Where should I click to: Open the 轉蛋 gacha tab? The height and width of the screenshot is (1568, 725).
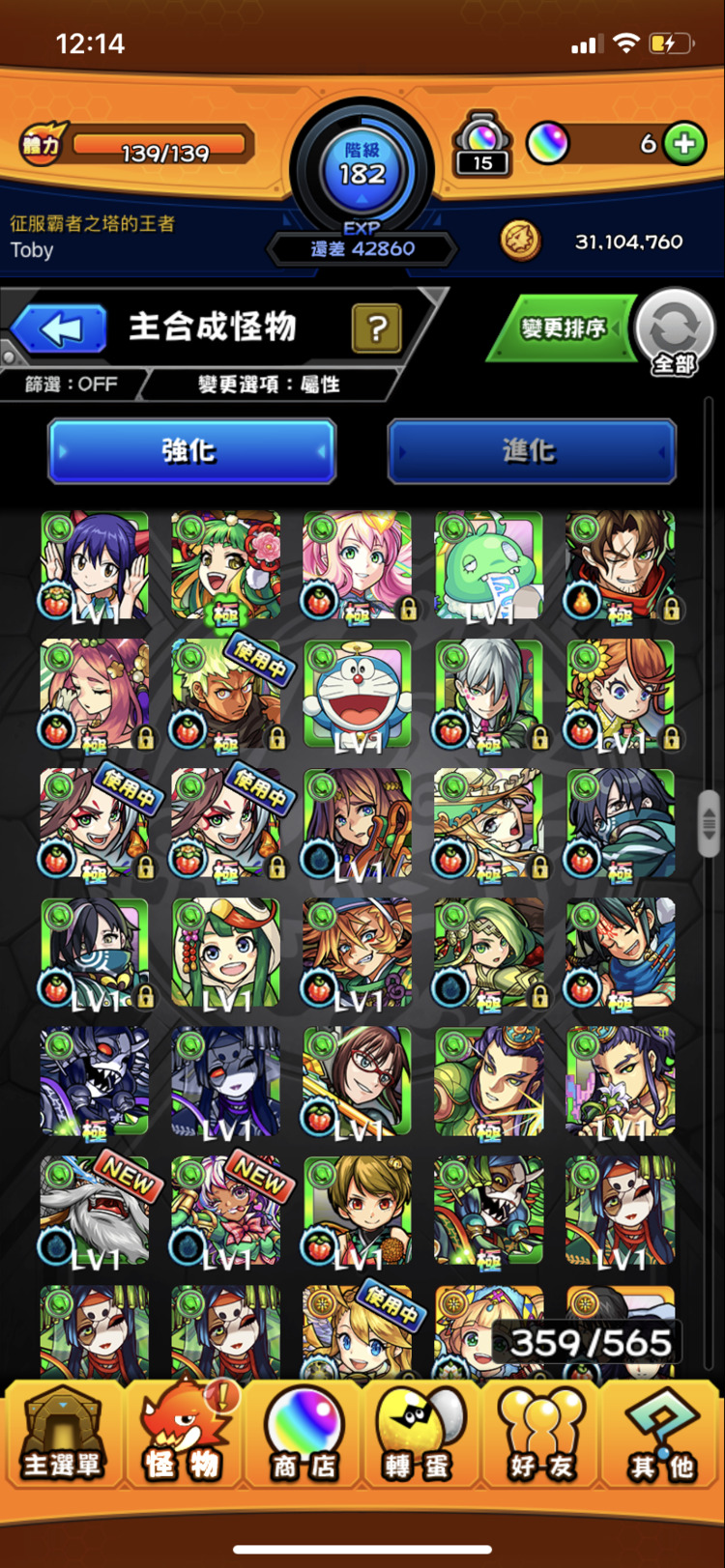pos(420,1438)
